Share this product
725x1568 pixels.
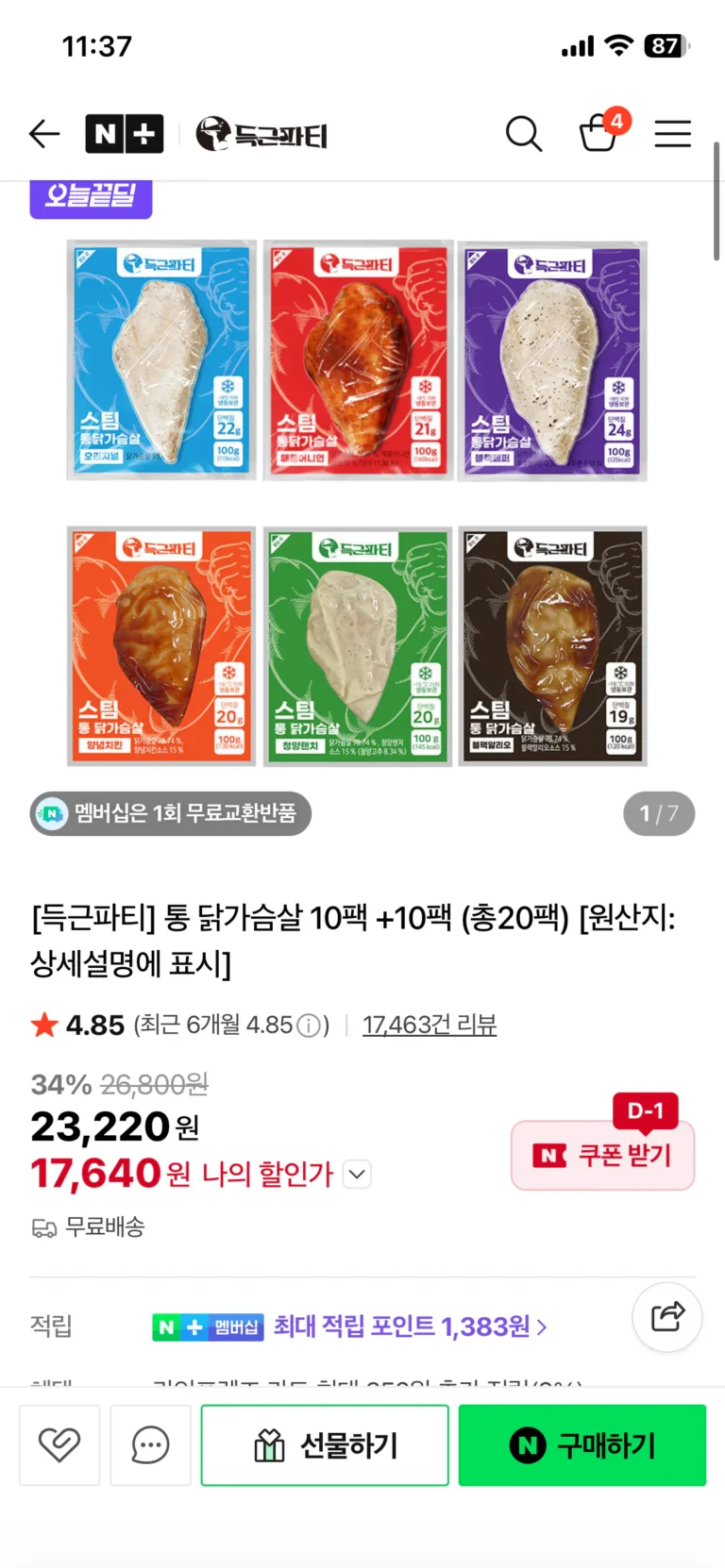(667, 1316)
